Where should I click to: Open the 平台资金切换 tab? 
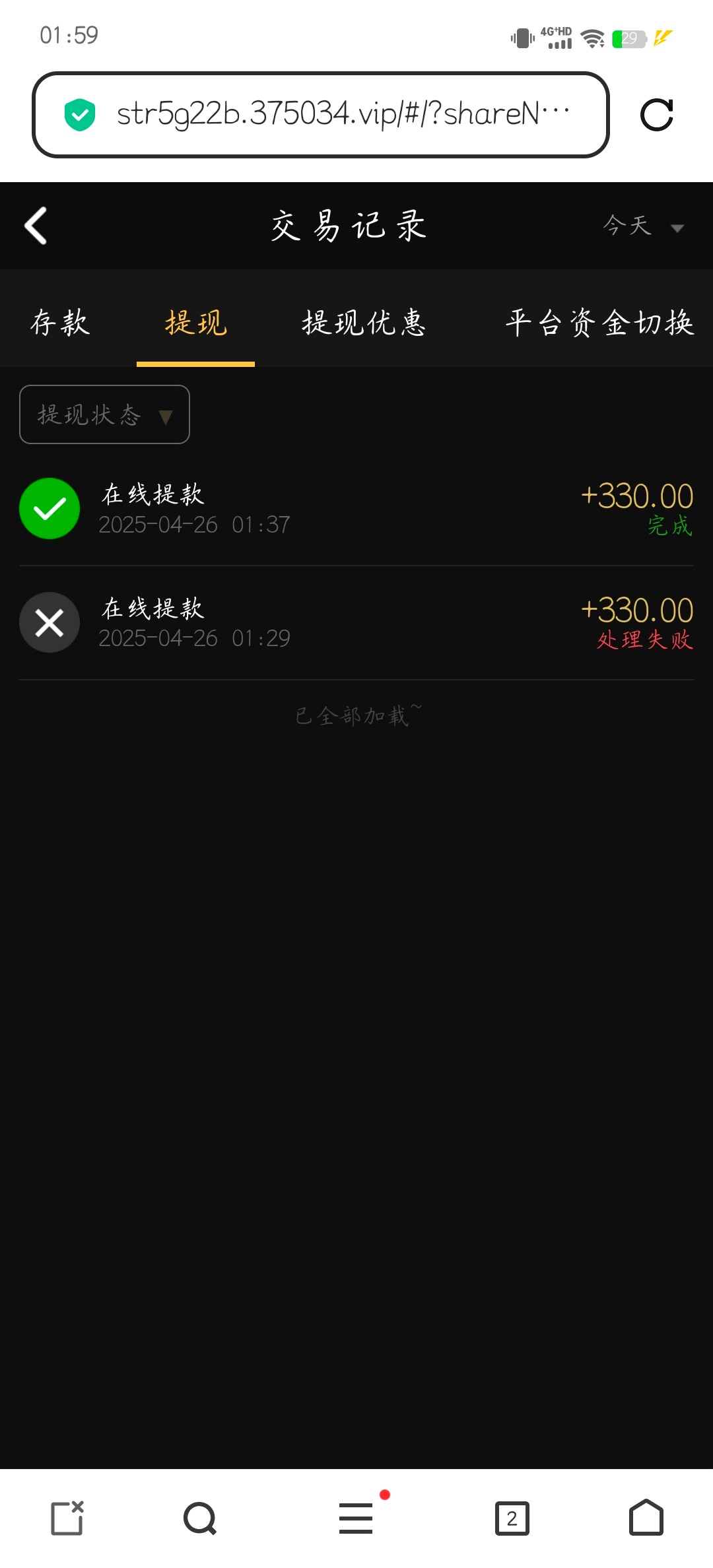point(599,323)
